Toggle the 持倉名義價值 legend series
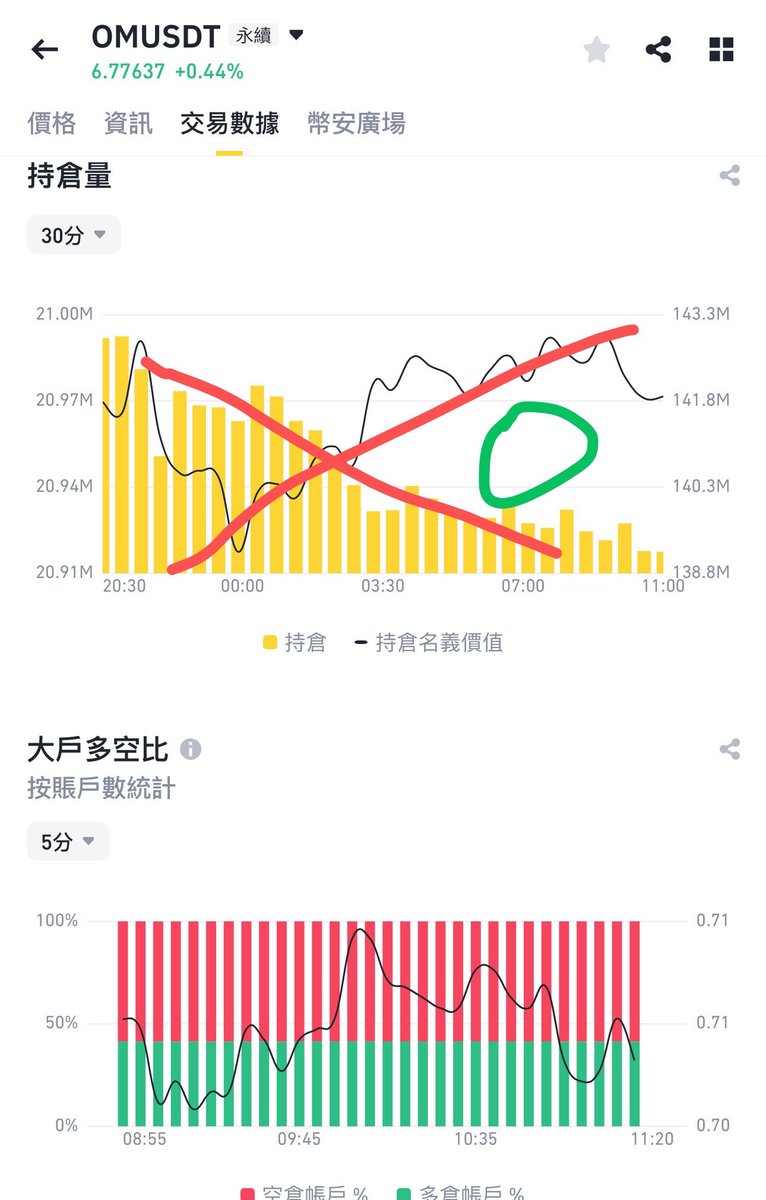This screenshot has height=1200, width=766. (x=429, y=643)
